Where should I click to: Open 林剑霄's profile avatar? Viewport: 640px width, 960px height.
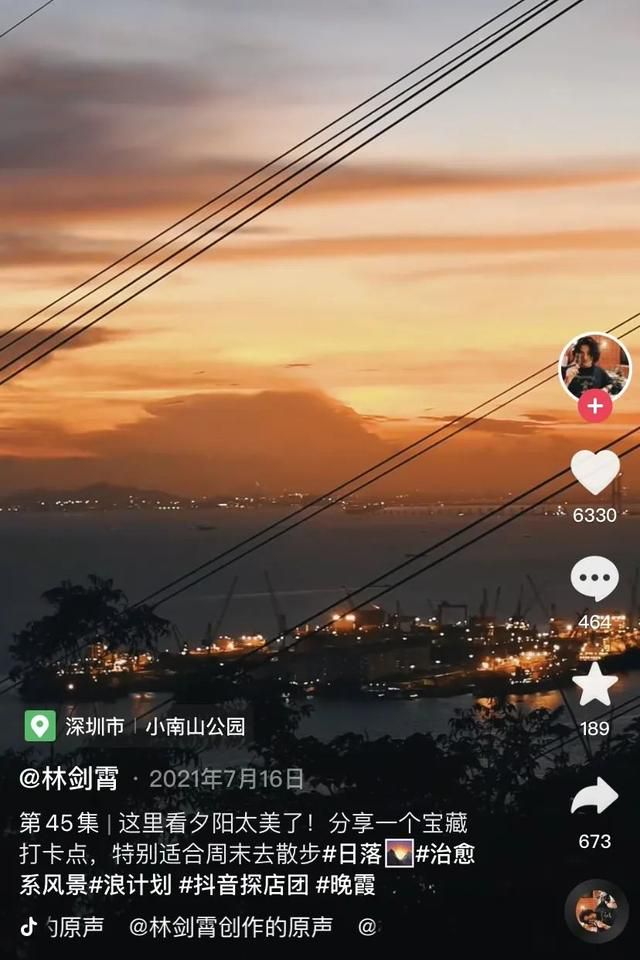594,367
